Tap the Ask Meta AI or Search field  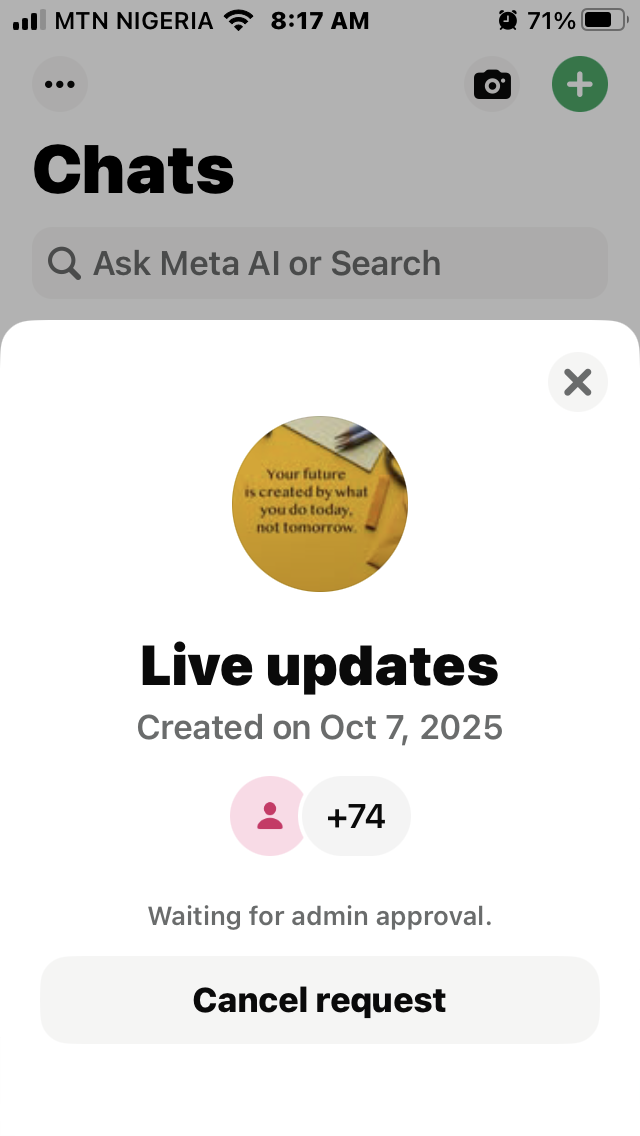tap(320, 264)
